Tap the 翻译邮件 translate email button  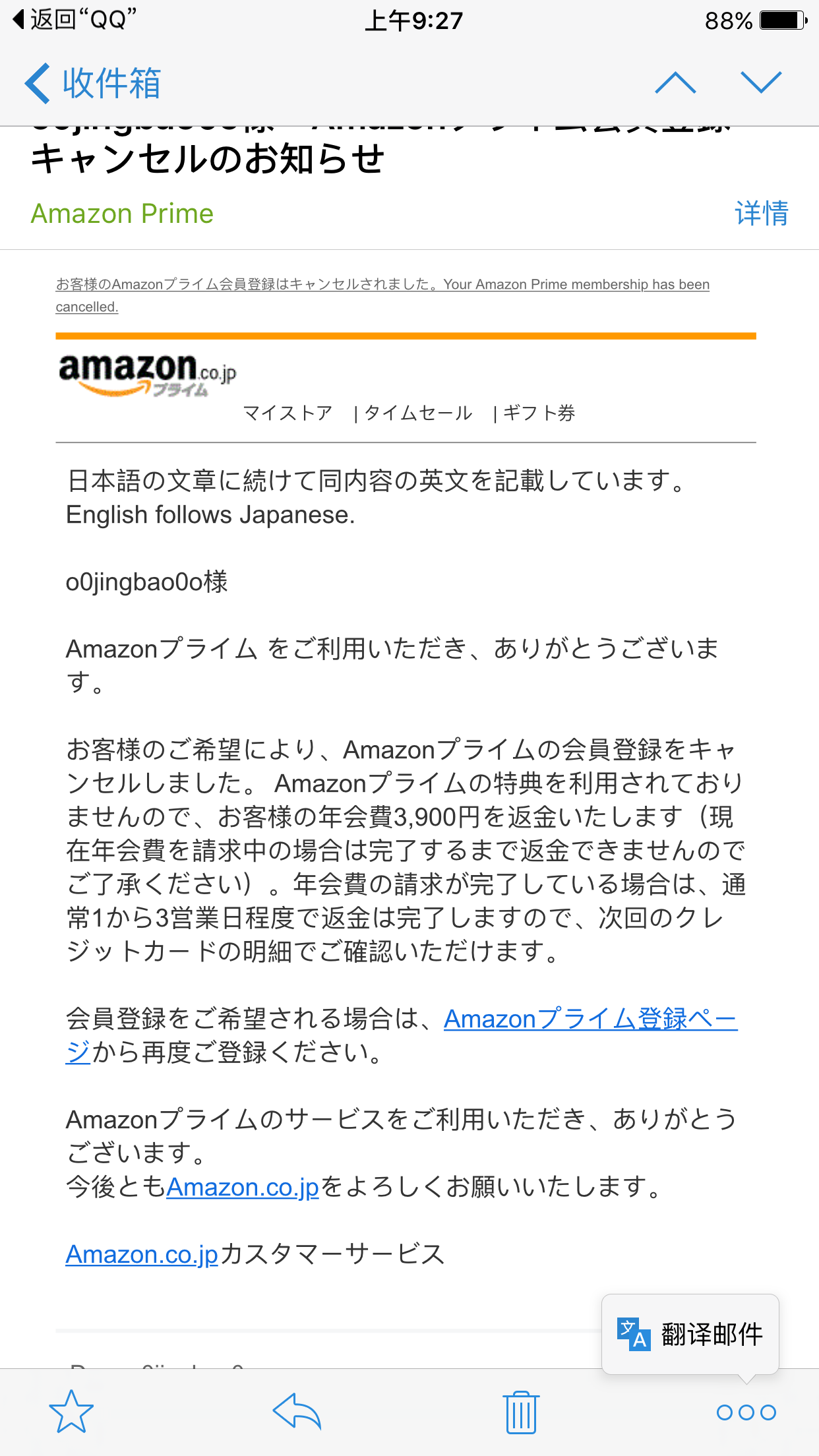tap(690, 1334)
